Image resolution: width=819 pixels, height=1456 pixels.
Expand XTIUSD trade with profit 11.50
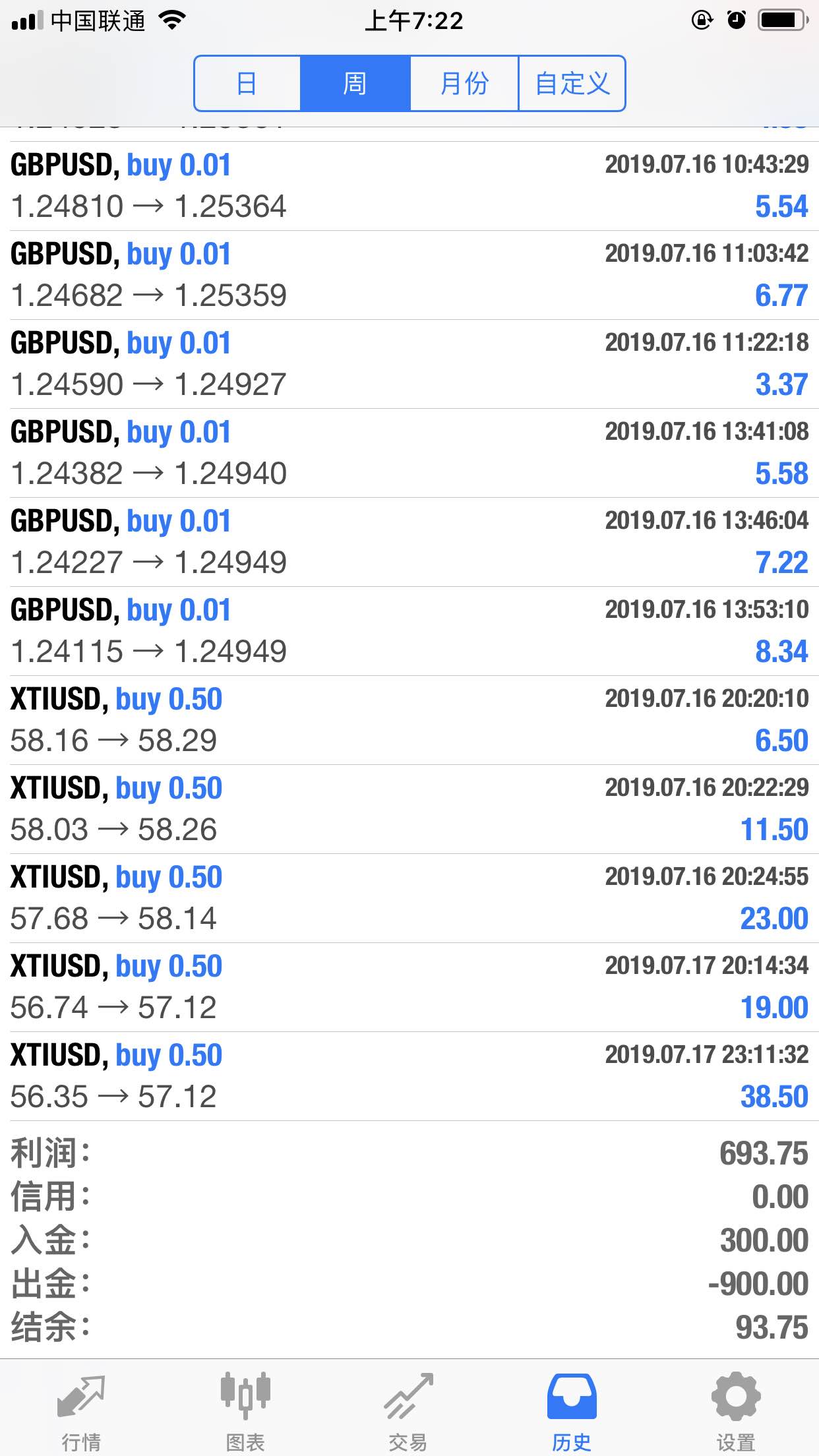[x=409, y=809]
